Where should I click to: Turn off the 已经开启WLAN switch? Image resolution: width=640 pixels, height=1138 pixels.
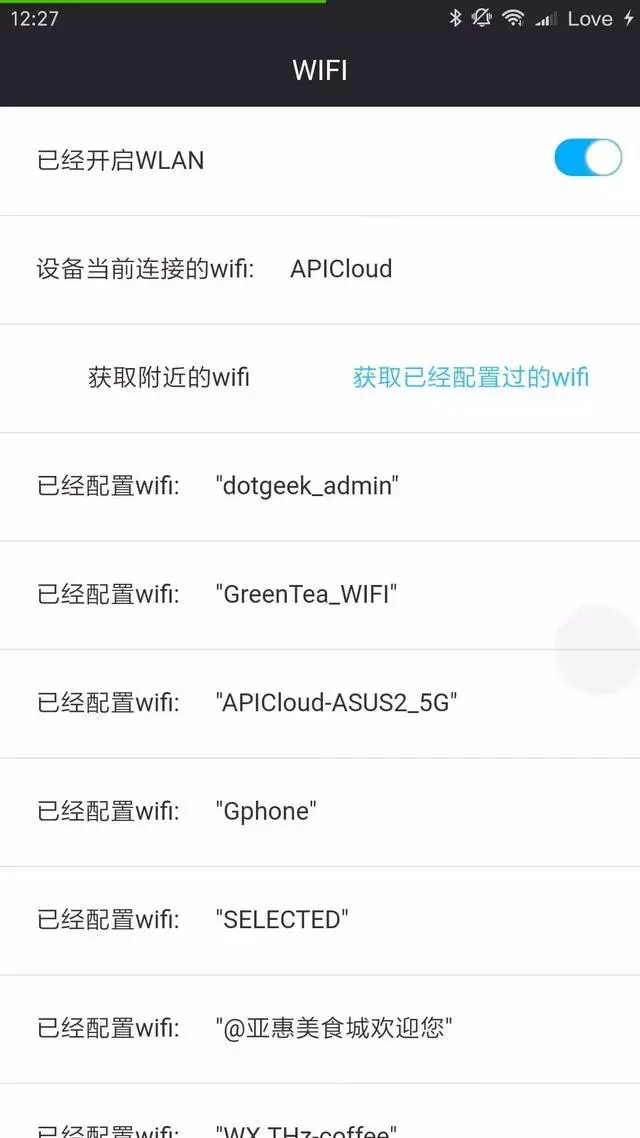[x=588, y=158]
